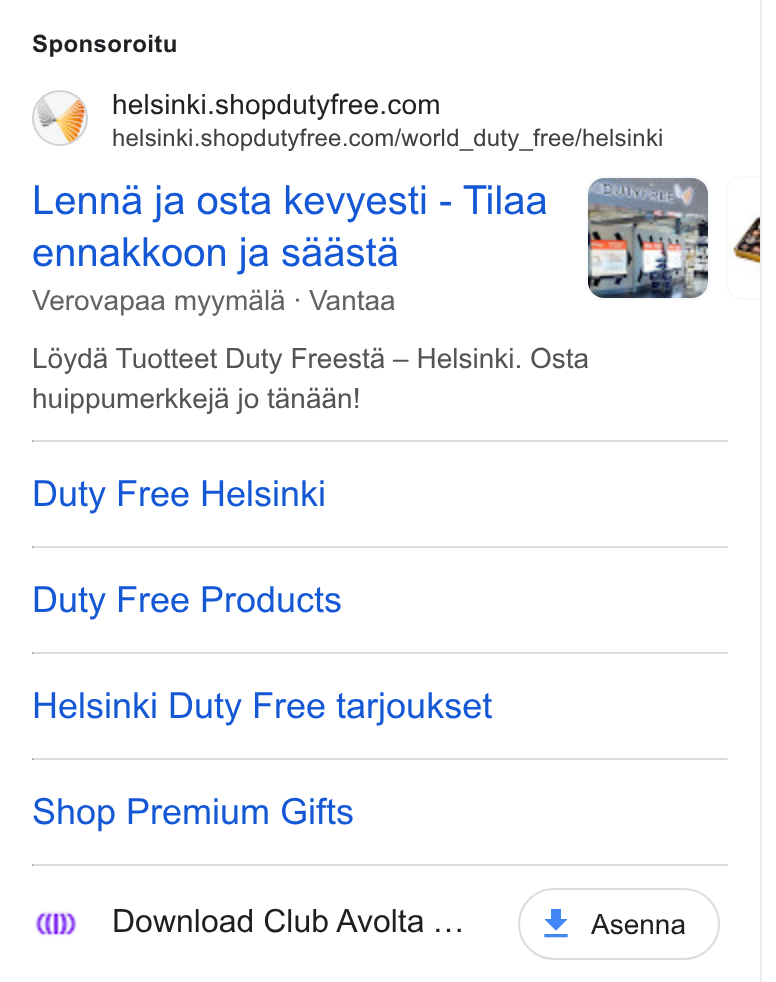Open the Shop Premium Gifts sitelink
The width and height of the screenshot is (776, 982).
pos(193,812)
